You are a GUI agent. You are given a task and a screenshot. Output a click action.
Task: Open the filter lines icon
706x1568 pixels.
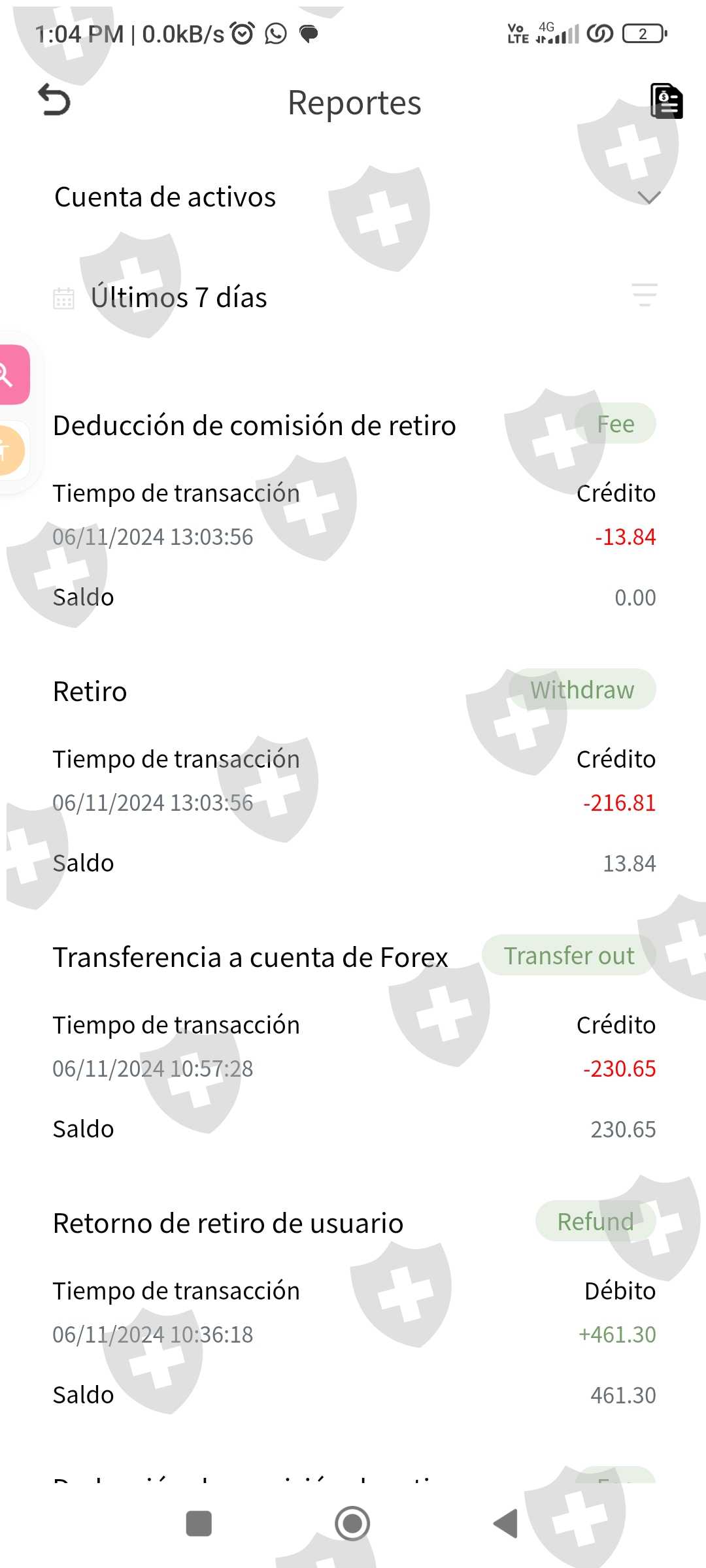tap(645, 295)
